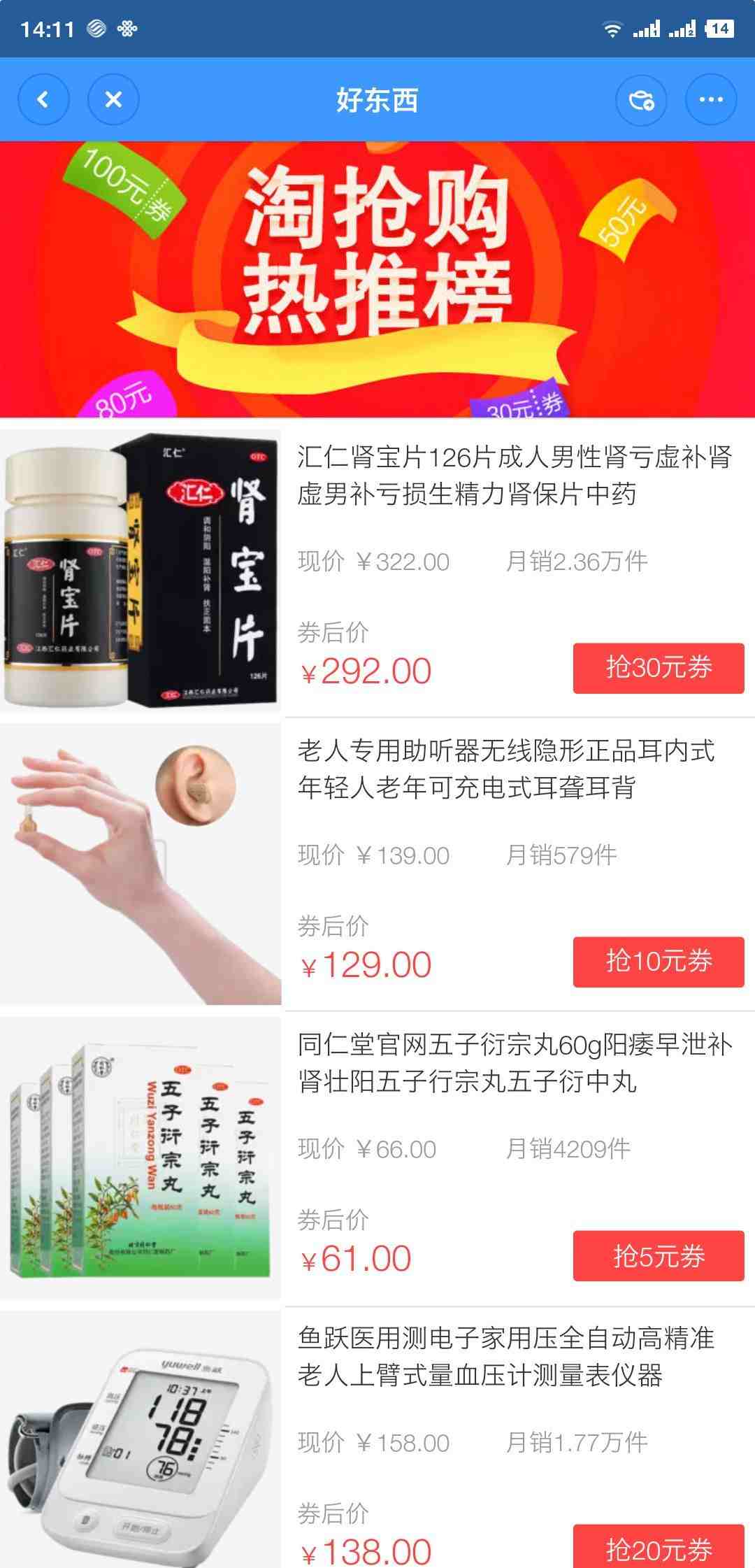Go back using the header arrow
Viewport: 755px width, 1568px height.
43,99
